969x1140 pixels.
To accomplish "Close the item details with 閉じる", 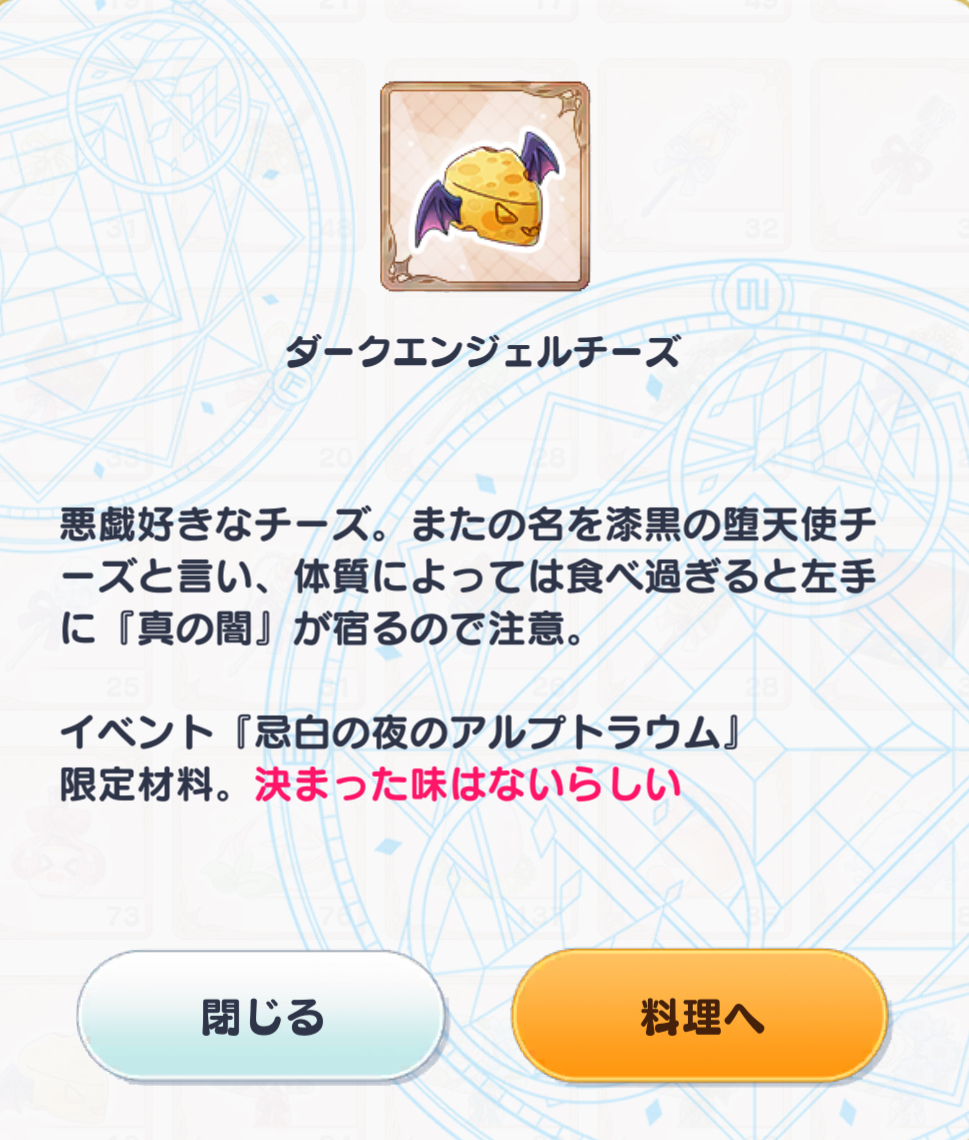I will click(262, 1016).
